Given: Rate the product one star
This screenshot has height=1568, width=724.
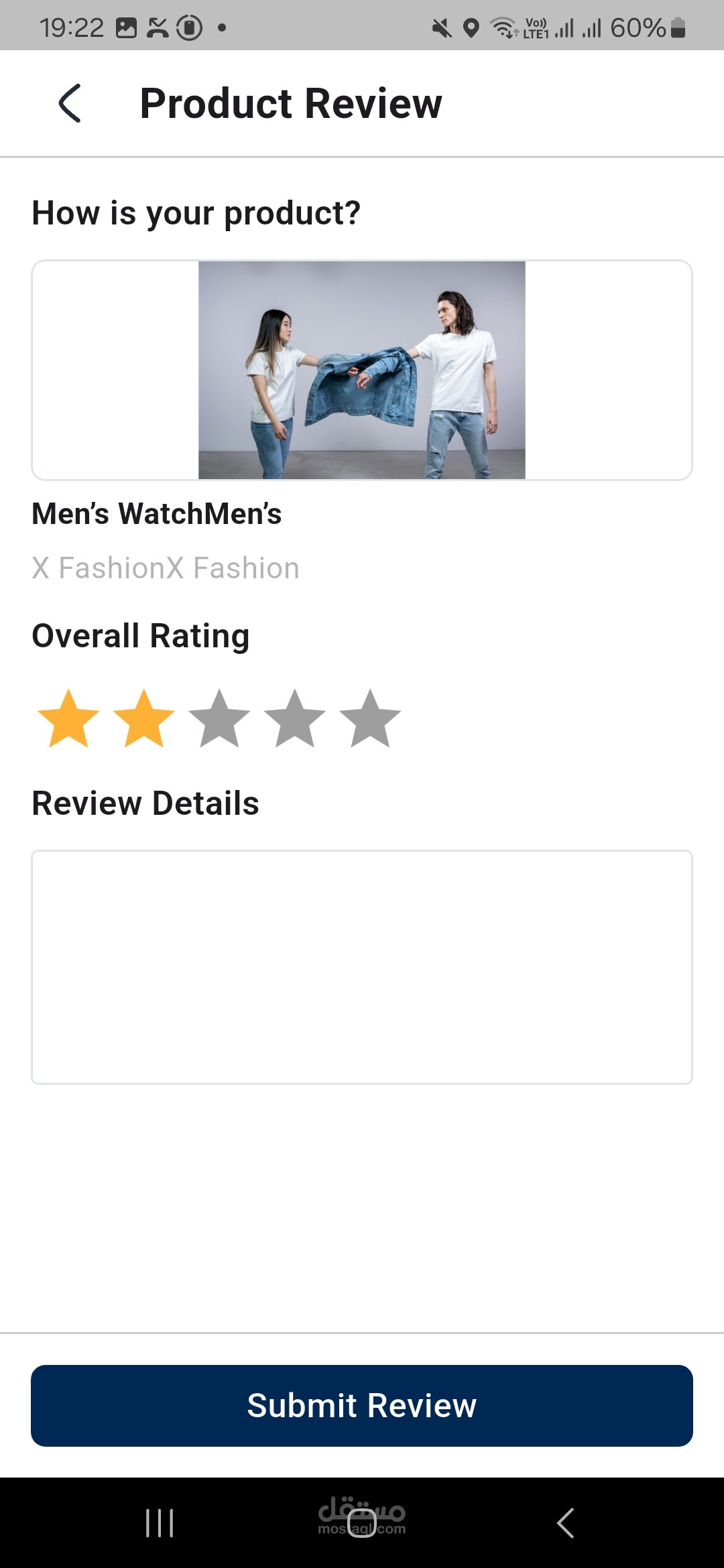Looking at the screenshot, I should click(x=68, y=719).
